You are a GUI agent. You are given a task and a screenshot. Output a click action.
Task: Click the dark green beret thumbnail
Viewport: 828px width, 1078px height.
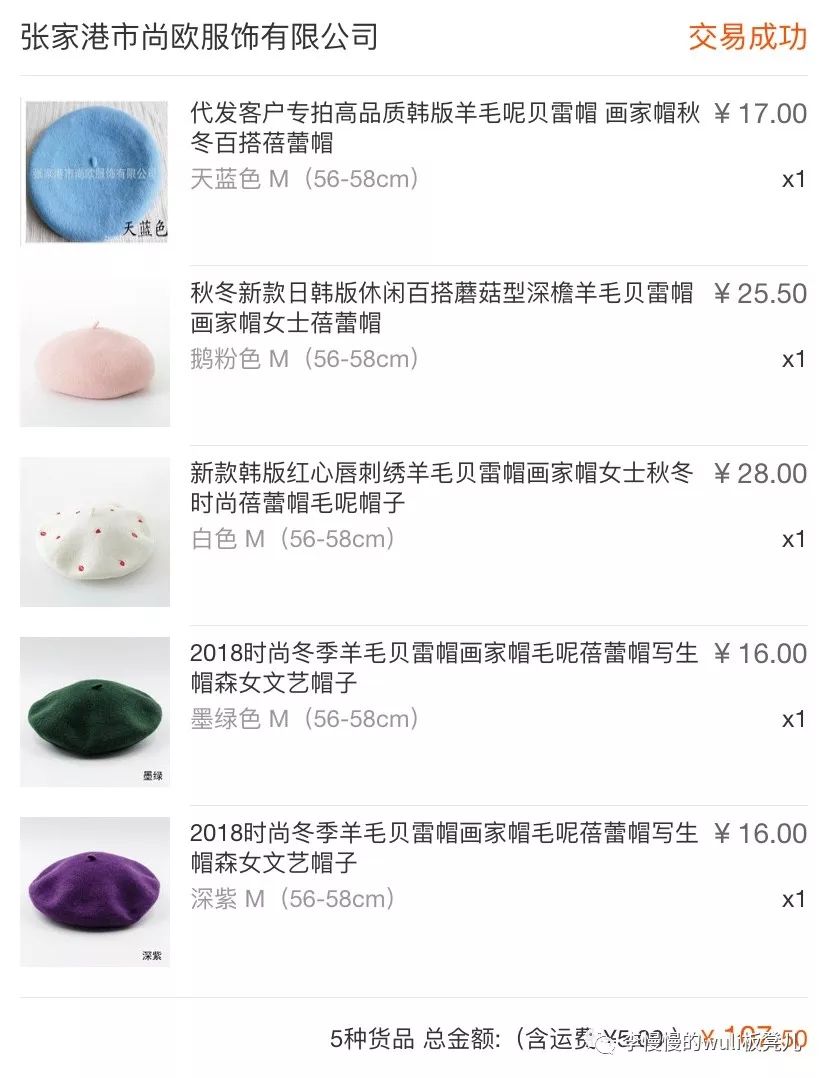pos(95,711)
